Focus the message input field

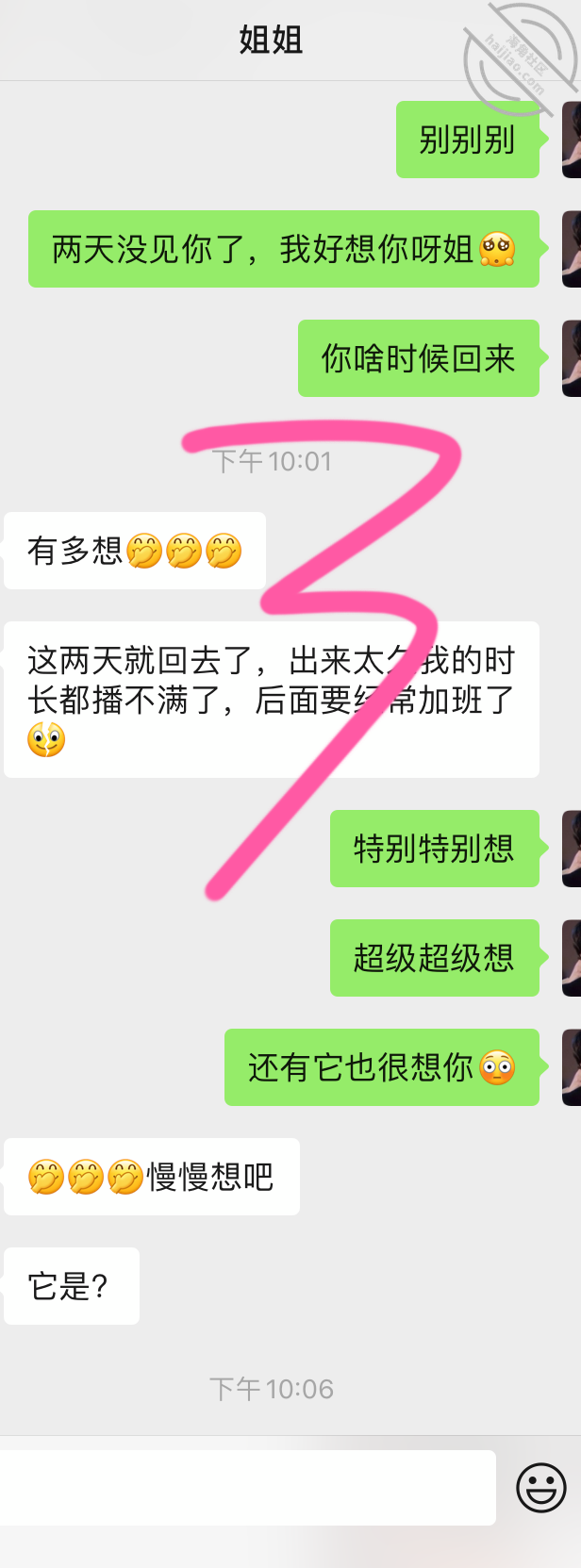(247, 1487)
